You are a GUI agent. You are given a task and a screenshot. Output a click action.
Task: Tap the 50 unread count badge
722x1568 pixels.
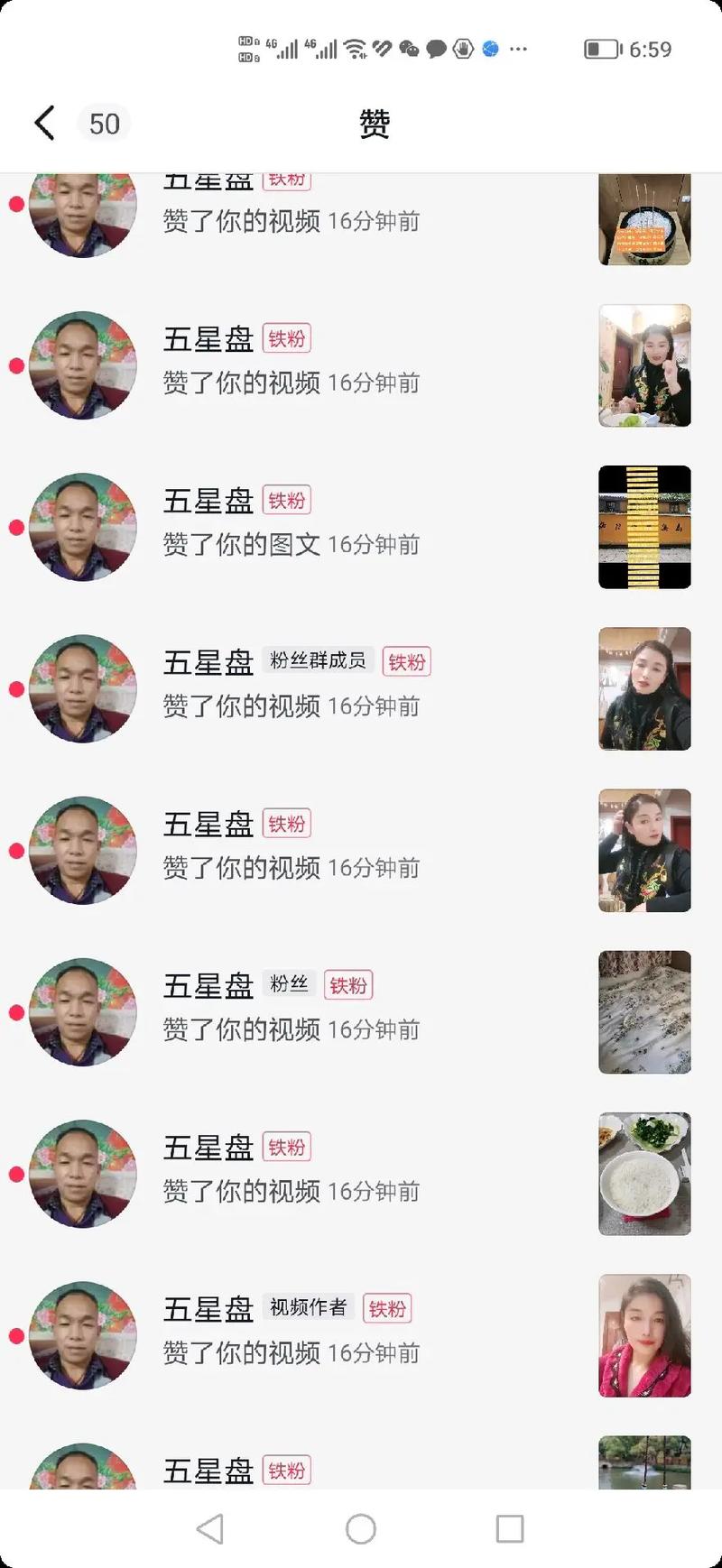click(104, 124)
